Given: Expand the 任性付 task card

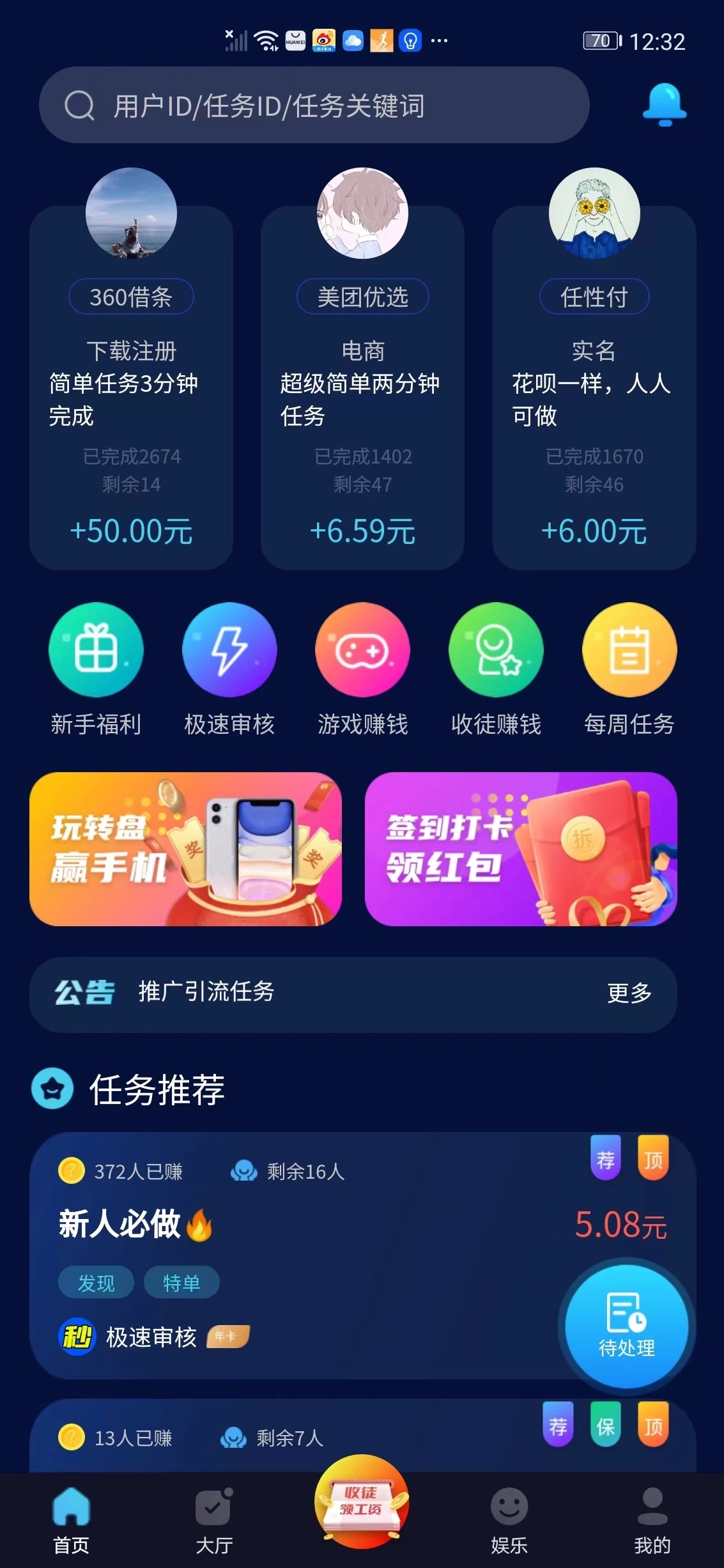Looking at the screenshot, I should point(594,384).
